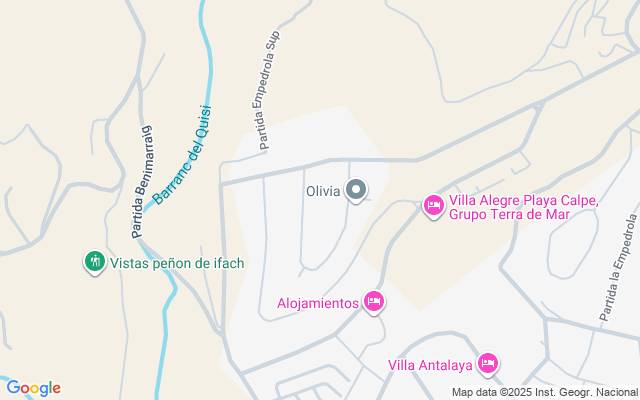This screenshot has width=640, height=400.
Task: Tap the Alojamientos lodging marker
Action: (374, 301)
